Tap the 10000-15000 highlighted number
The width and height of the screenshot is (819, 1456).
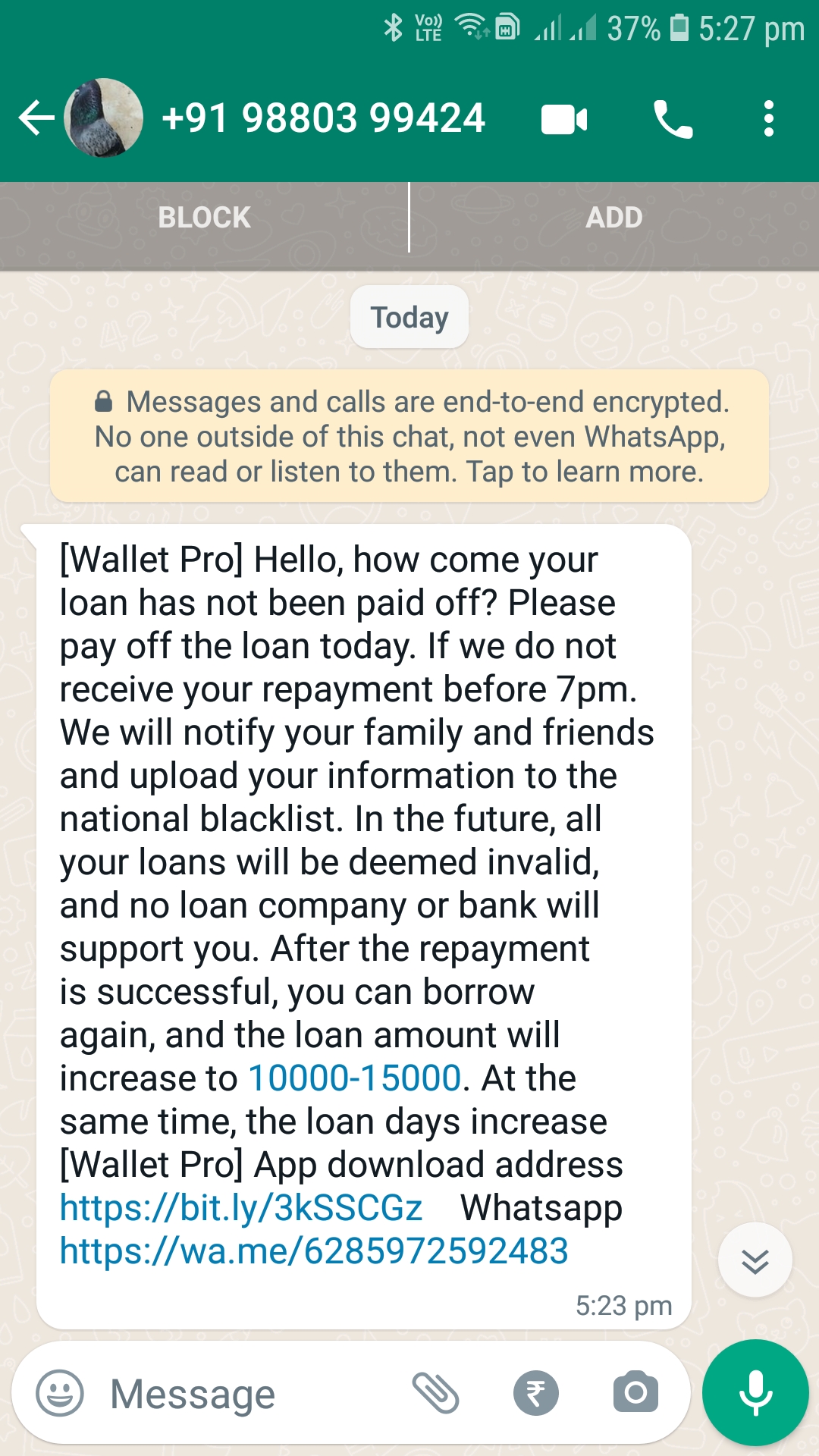(x=355, y=1078)
